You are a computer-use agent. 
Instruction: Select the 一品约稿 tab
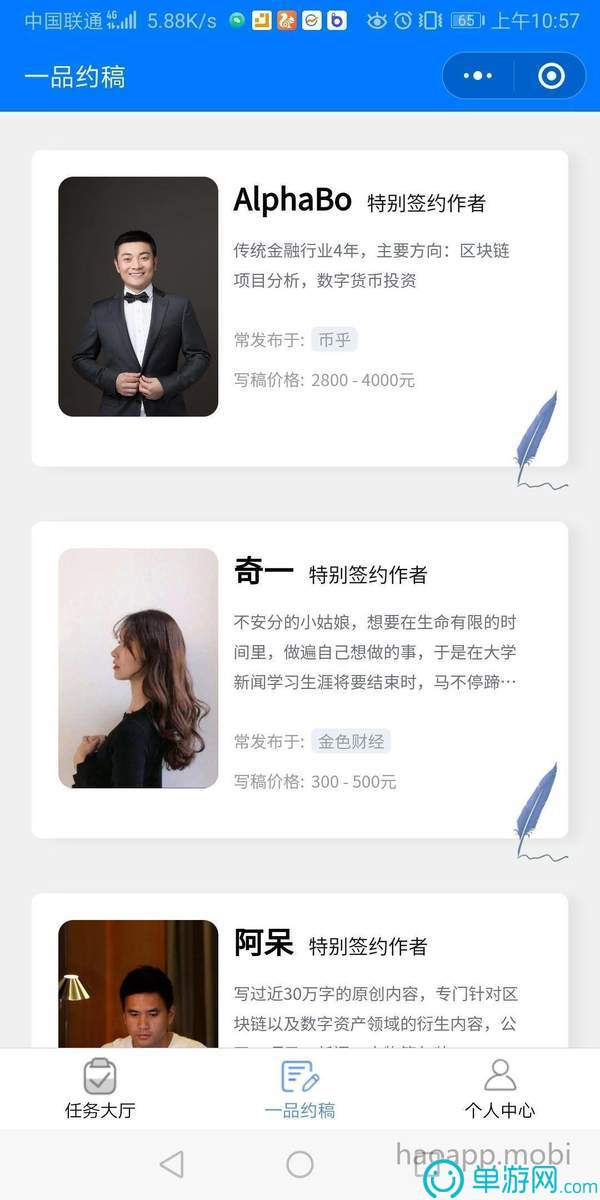pos(300,1088)
